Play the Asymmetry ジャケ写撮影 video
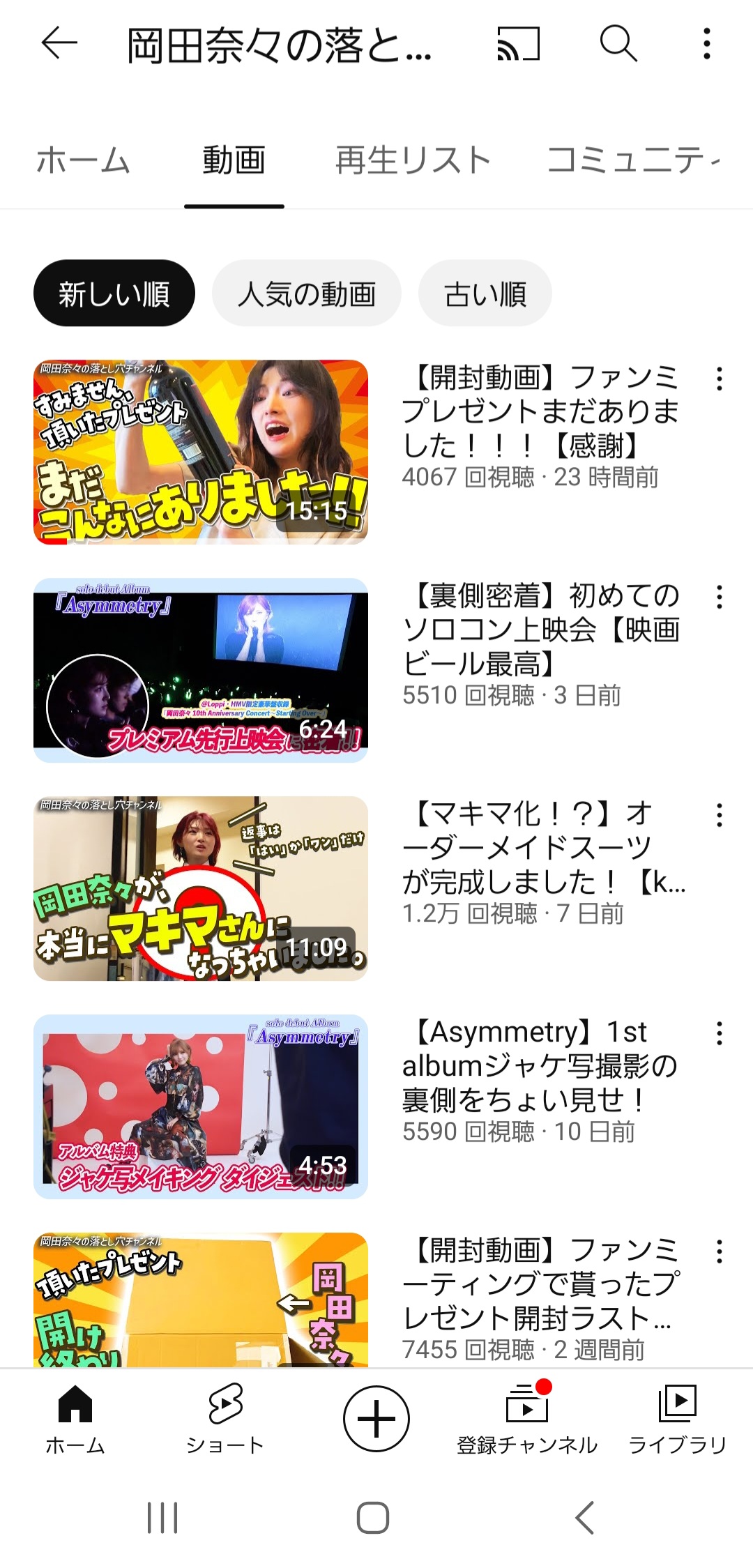This screenshot has height=1568, width=753. [x=201, y=1106]
